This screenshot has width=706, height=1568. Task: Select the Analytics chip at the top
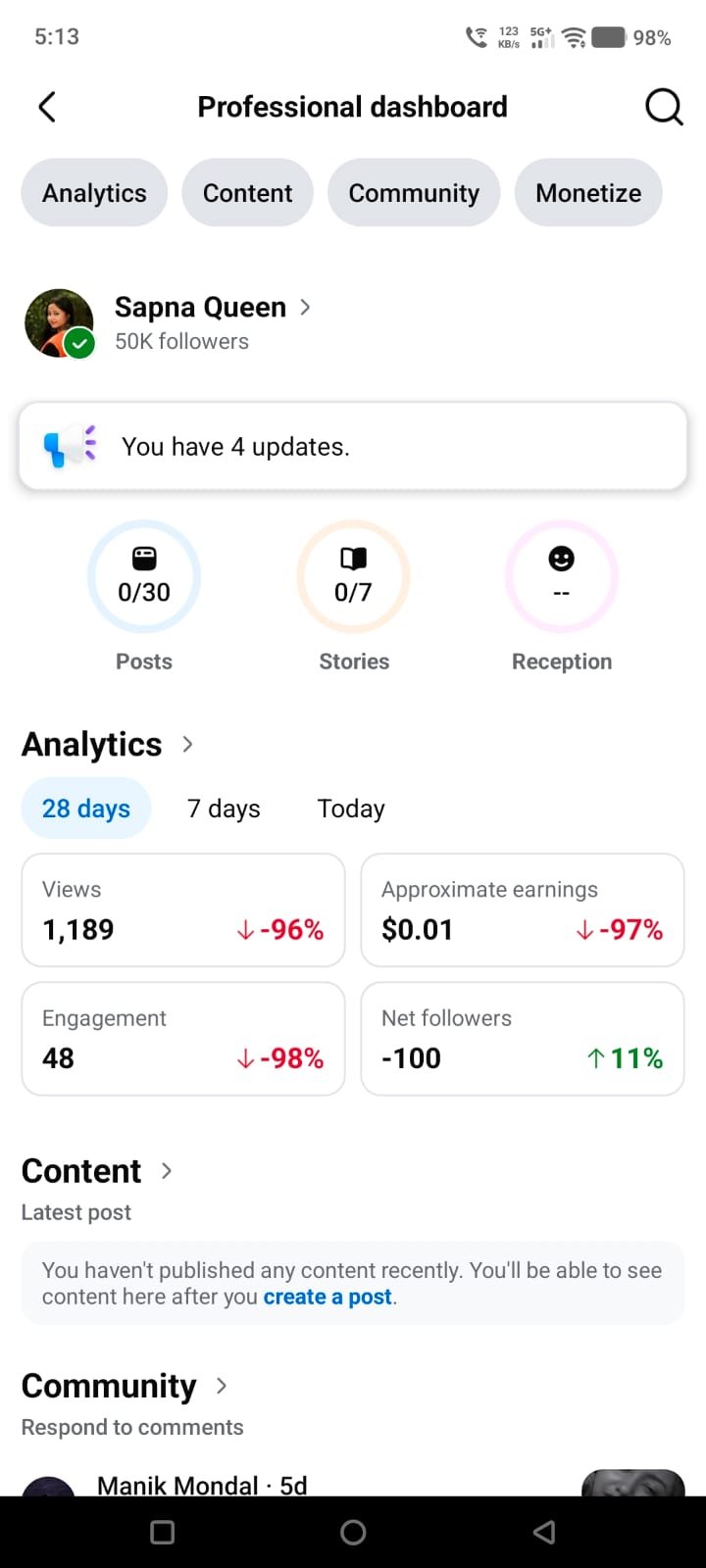coord(94,193)
